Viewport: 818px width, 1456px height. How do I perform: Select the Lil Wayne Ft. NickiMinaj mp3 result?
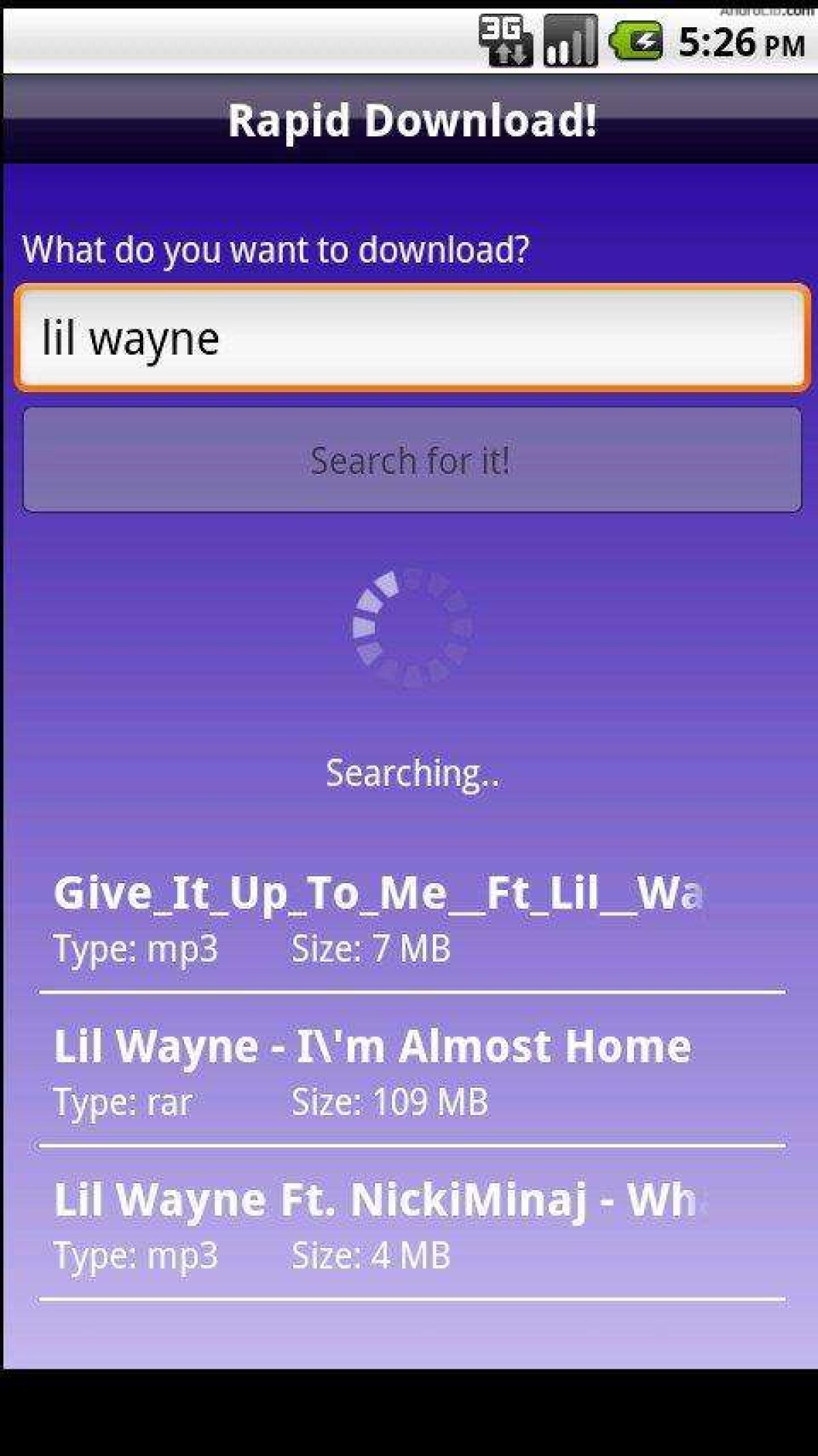point(412,1224)
